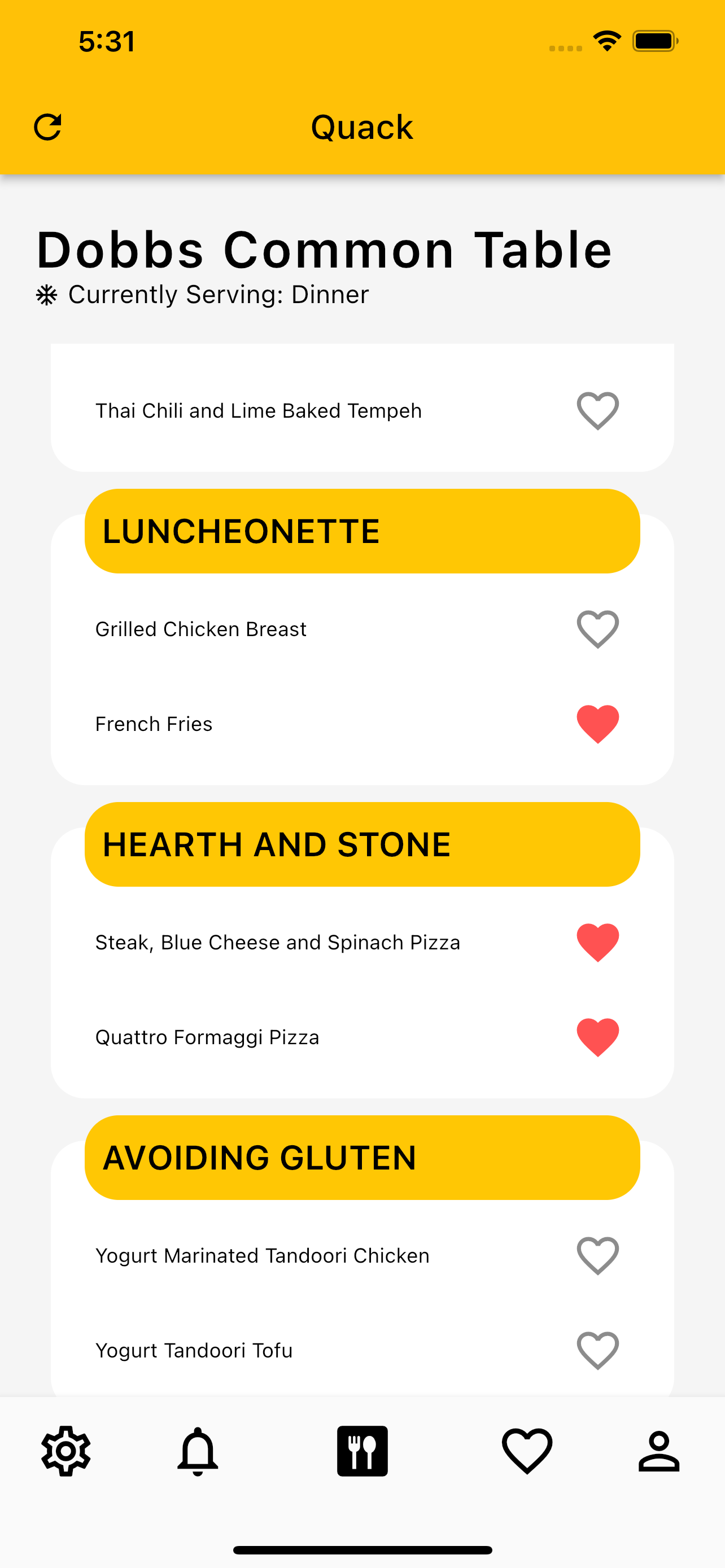Open the notifications bell tab
The width and height of the screenshot is (725, 1568).
(x=198, y=1451)
